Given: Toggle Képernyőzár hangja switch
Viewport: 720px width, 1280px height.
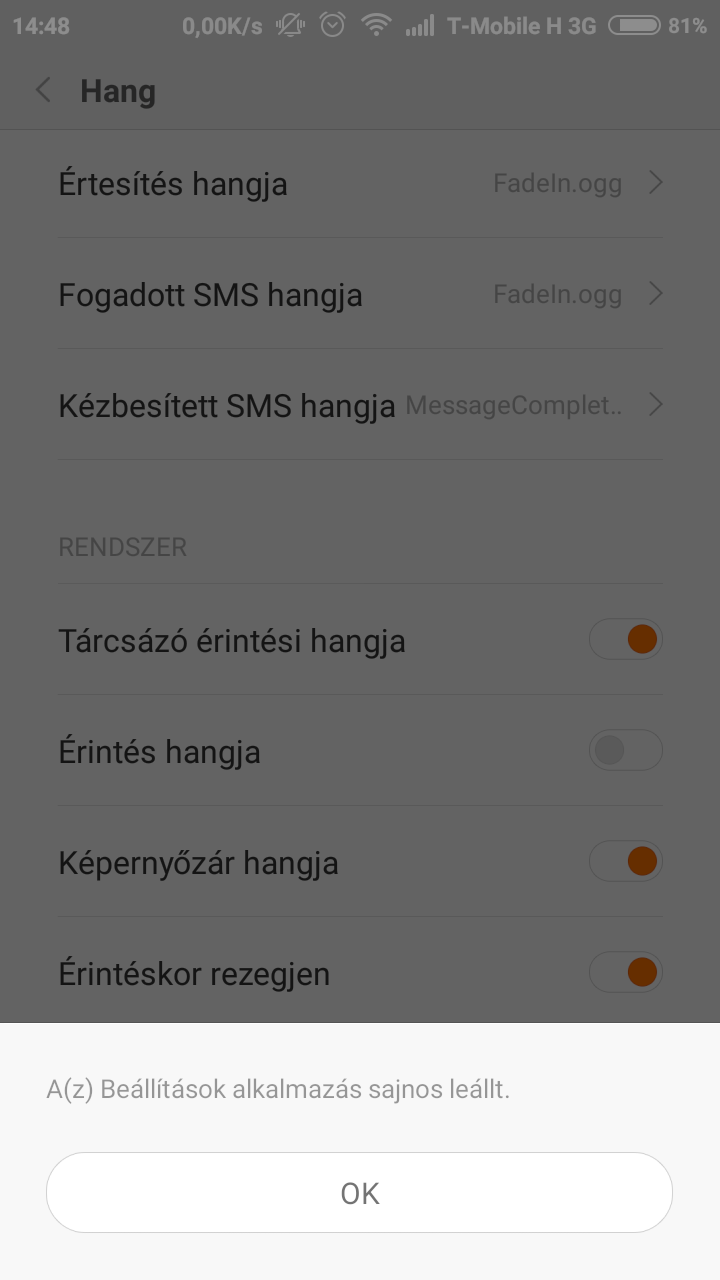Looking at the screenshot, I should click(626, 861).
